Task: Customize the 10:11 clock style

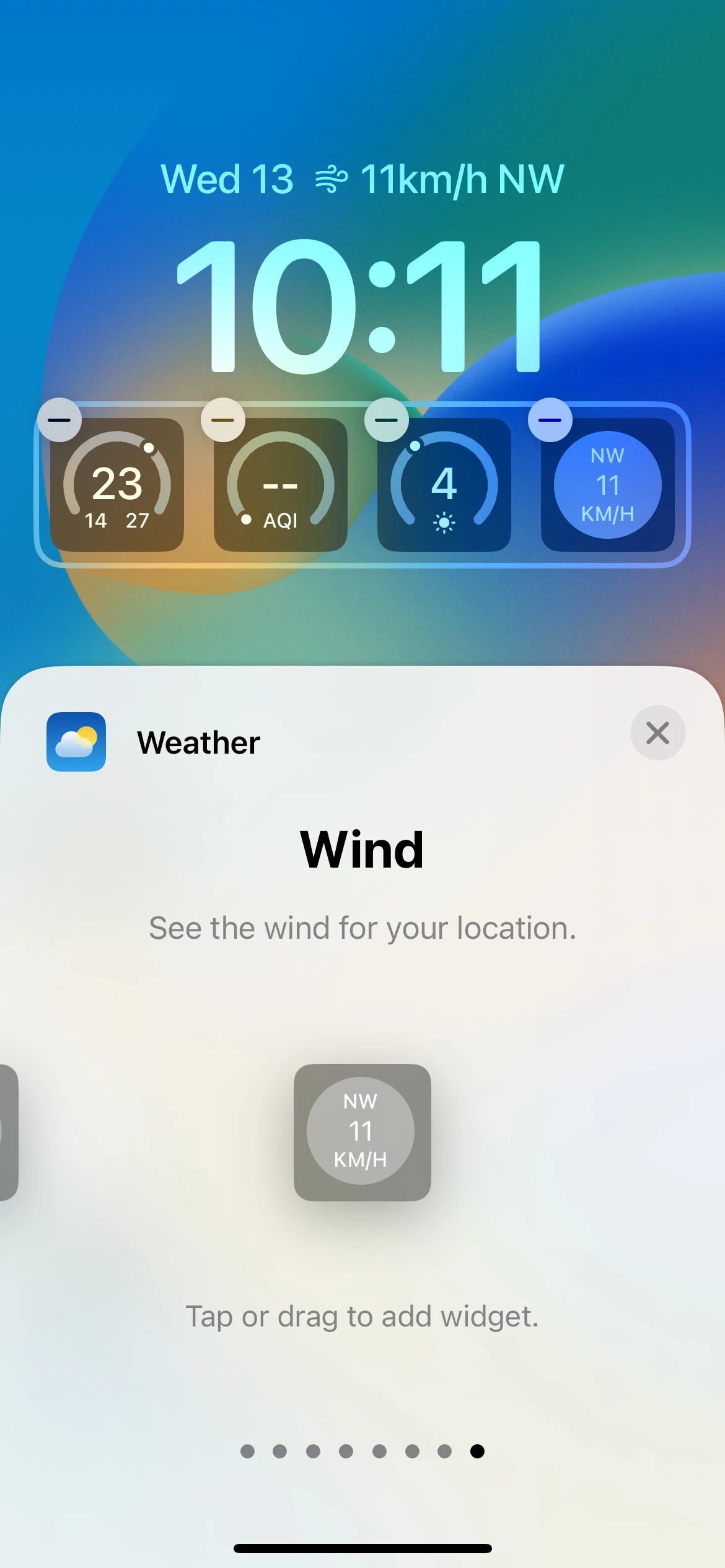Action: [362, 306]
